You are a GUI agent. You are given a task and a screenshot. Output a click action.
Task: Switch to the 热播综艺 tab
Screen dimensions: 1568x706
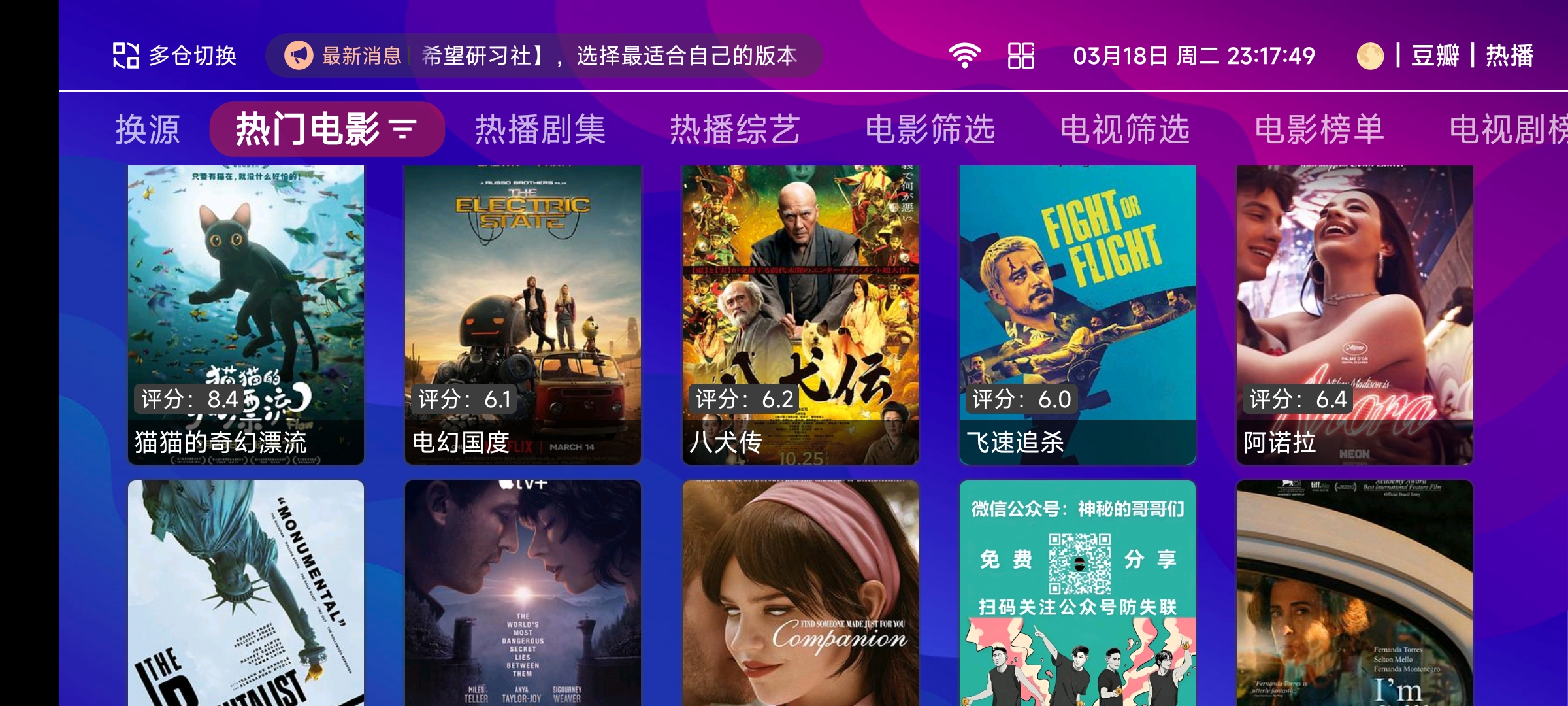point(735,129)
